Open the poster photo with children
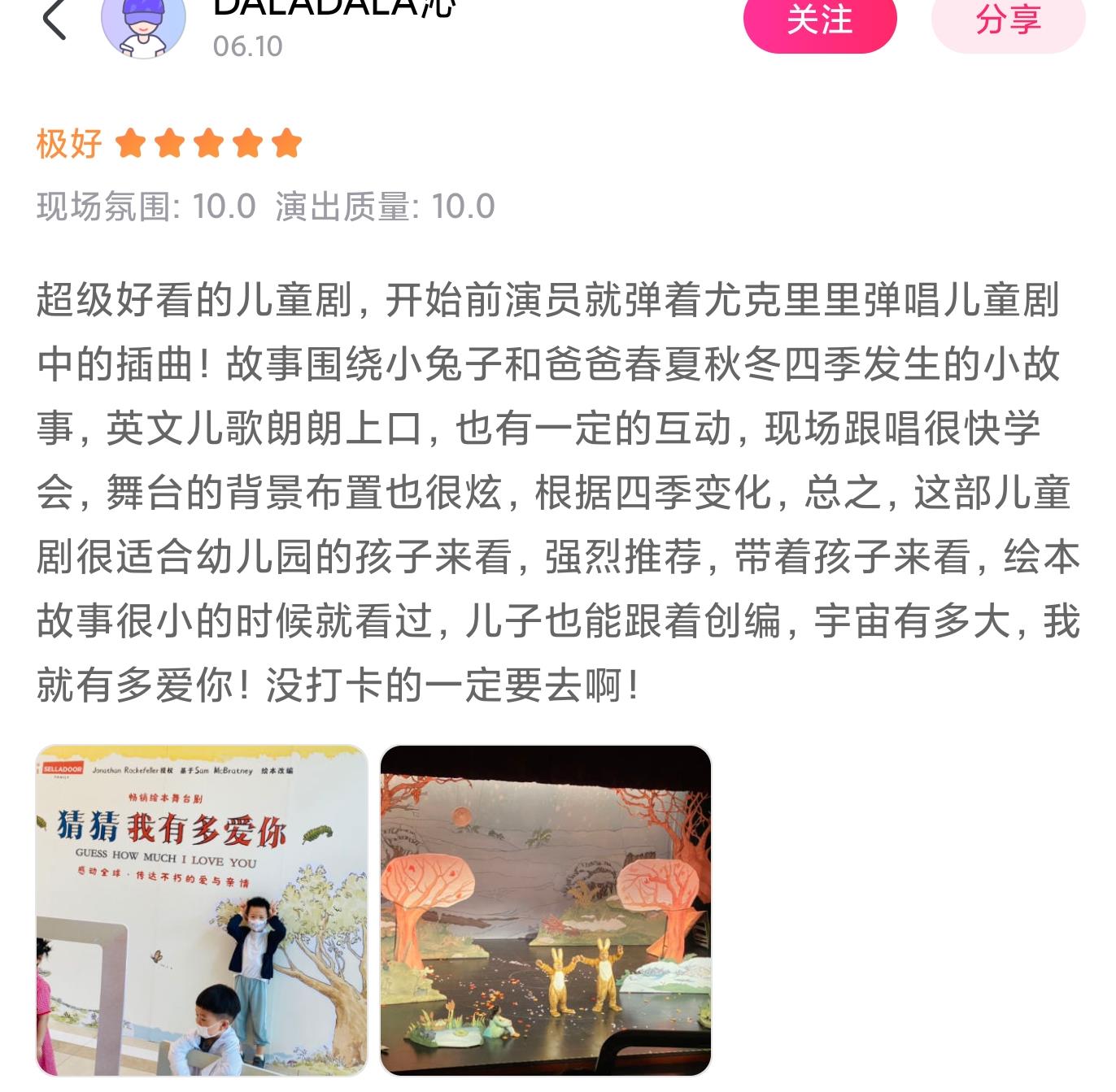Image resolution: width=1116 pixels, height=1092 pixels. pyautogui.click(x=202, y=910)
